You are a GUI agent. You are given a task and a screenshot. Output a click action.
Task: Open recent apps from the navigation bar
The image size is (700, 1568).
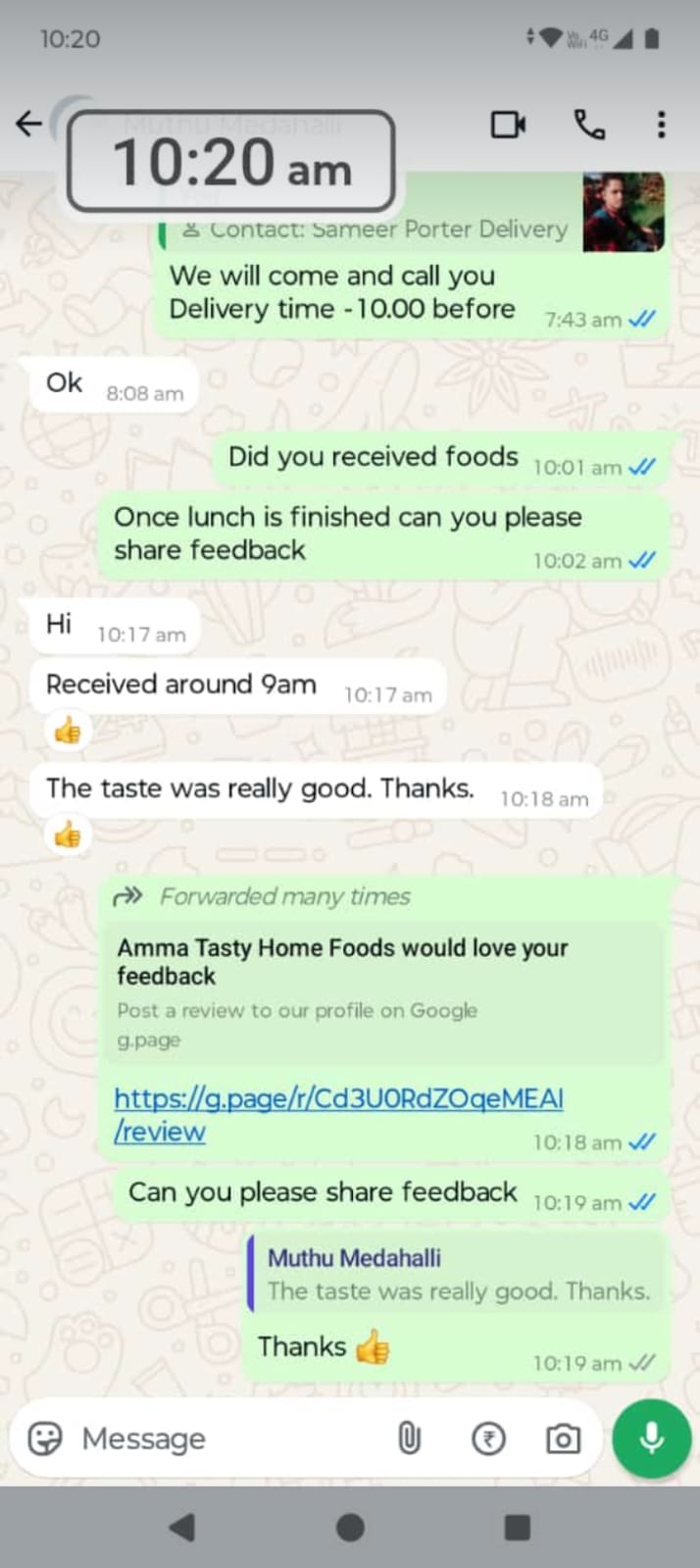(517, 1527)
